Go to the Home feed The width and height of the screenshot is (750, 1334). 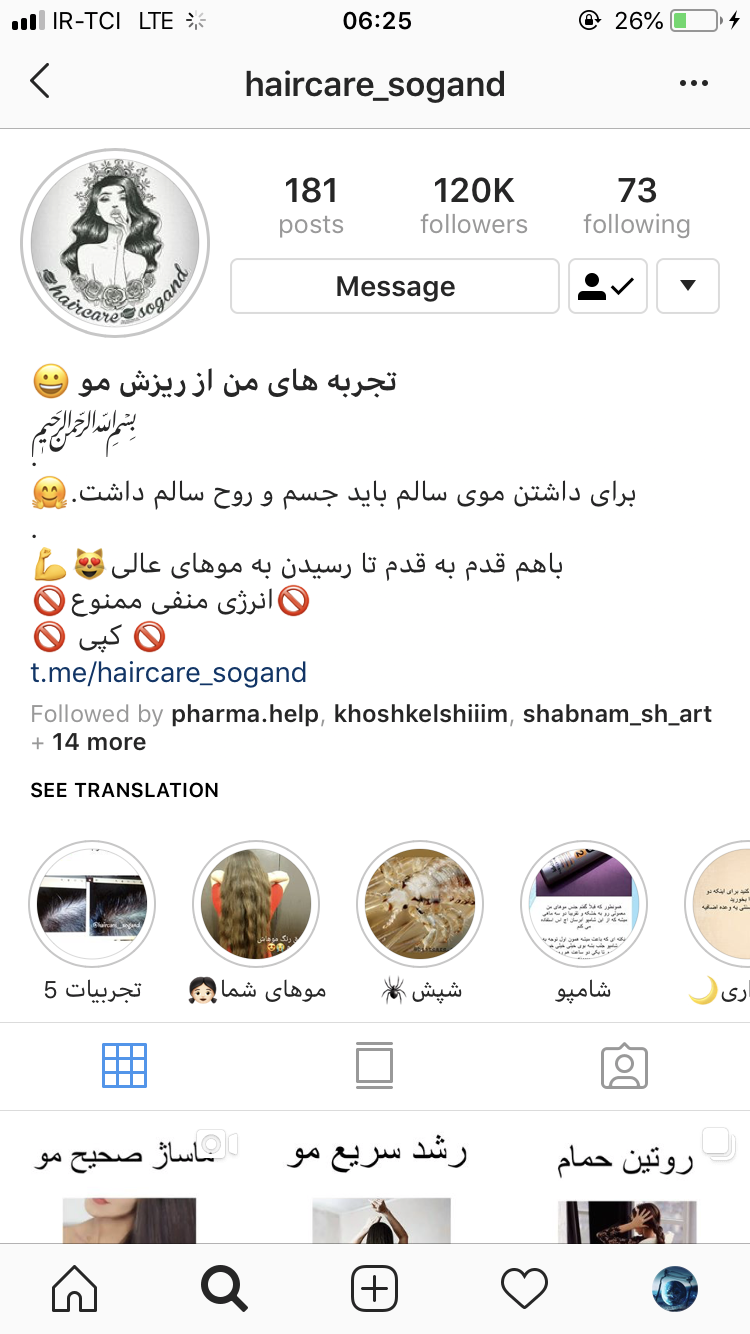click(x=75, y=1290)
